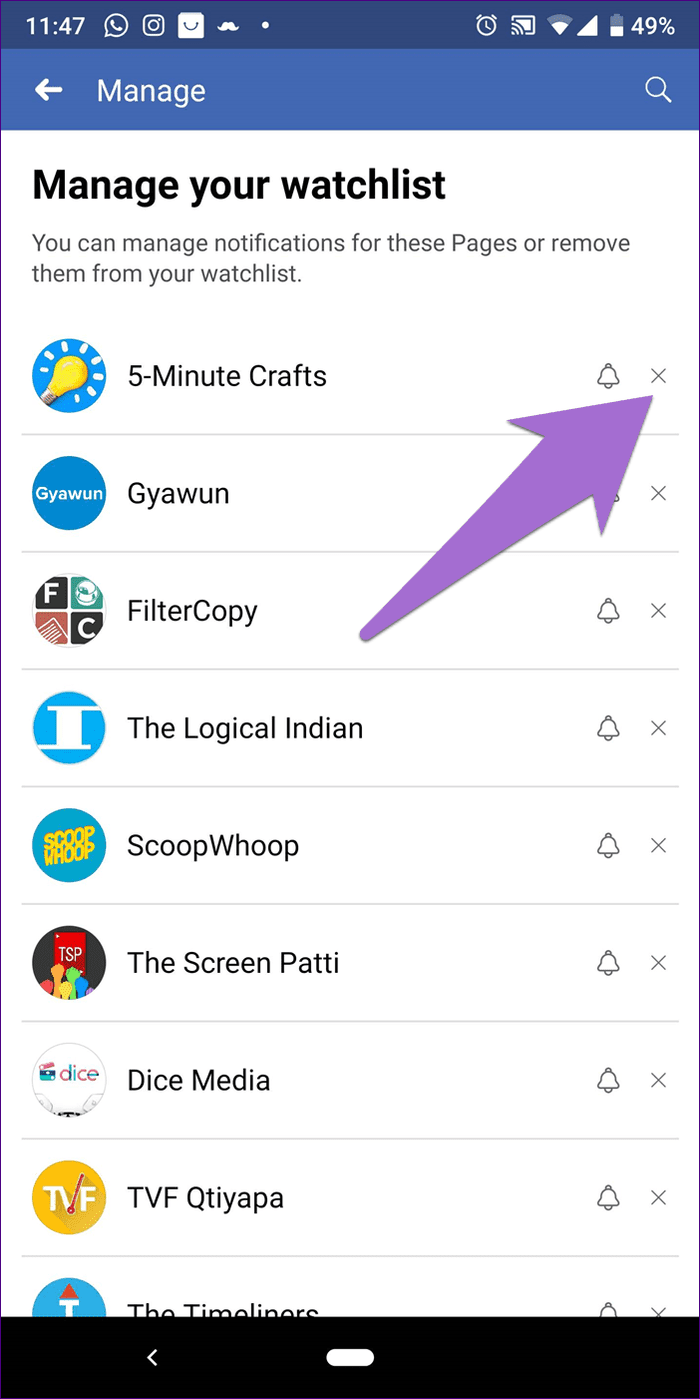The width and height of the screenshot is (700, 1399).
Task: Tap the system back button
Action: pyautogui.click(x=152, y=1357)
